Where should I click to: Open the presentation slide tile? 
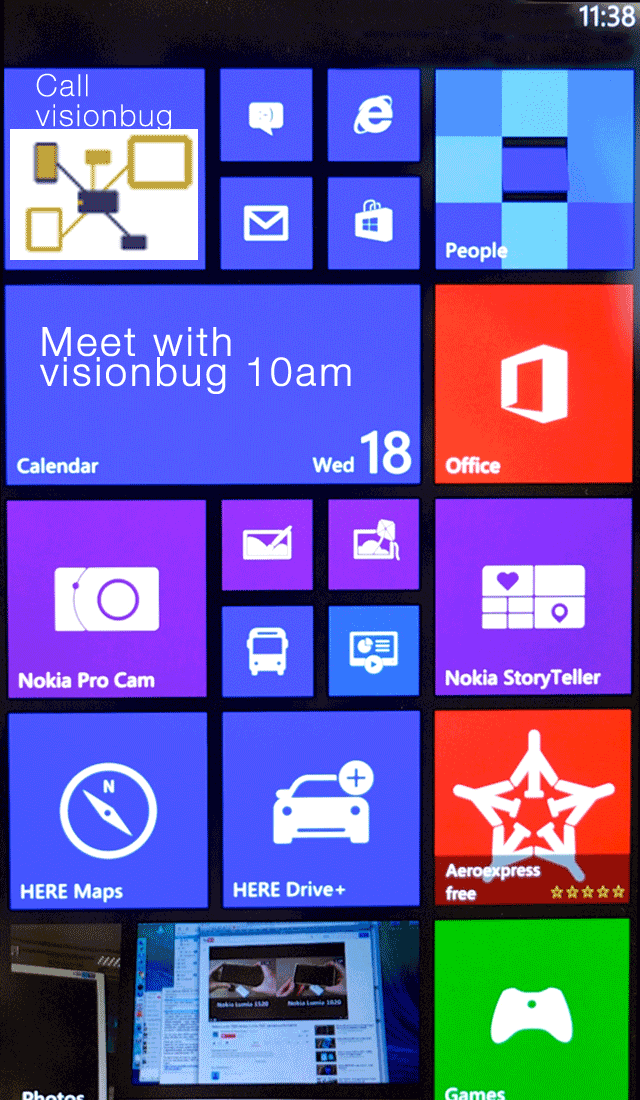373,650
